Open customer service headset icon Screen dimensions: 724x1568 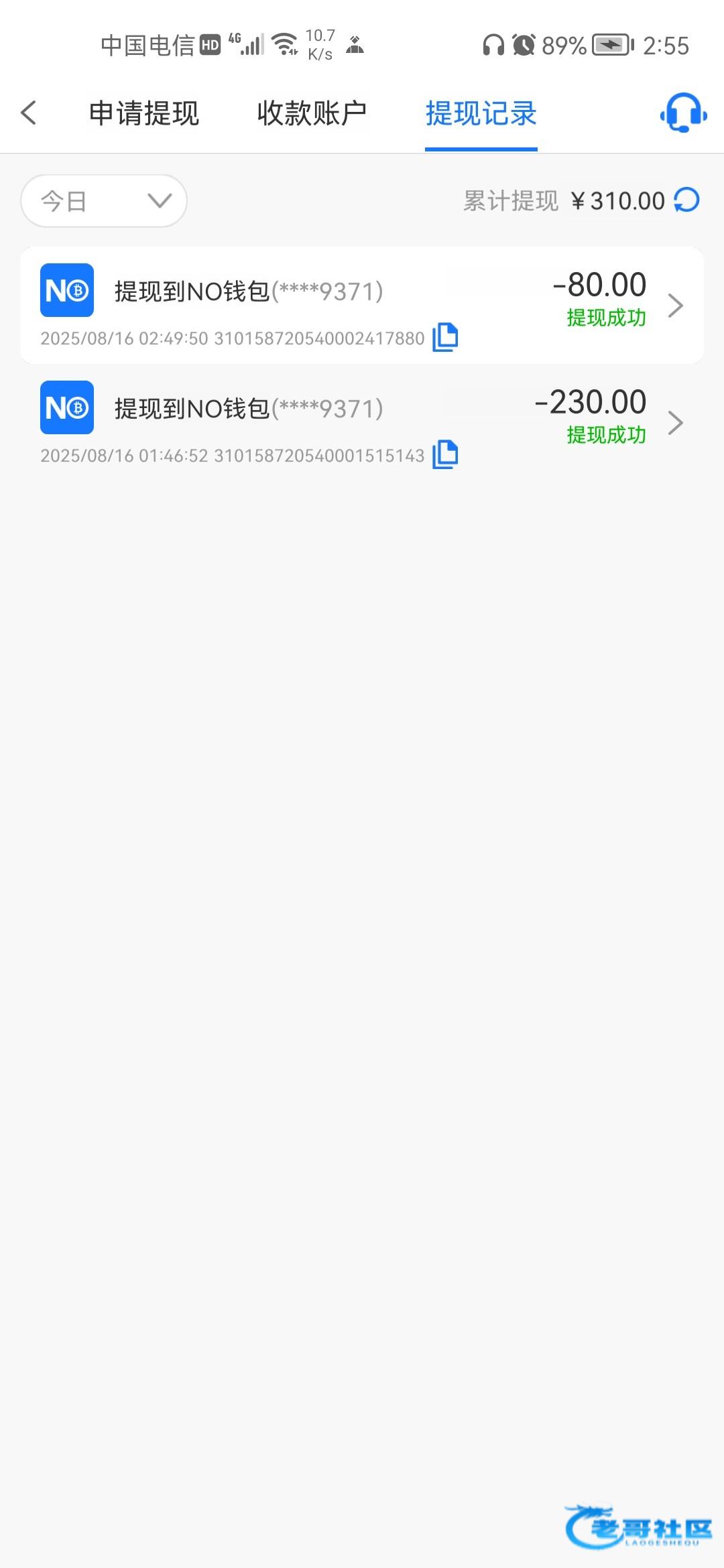(x=683, y=113)
